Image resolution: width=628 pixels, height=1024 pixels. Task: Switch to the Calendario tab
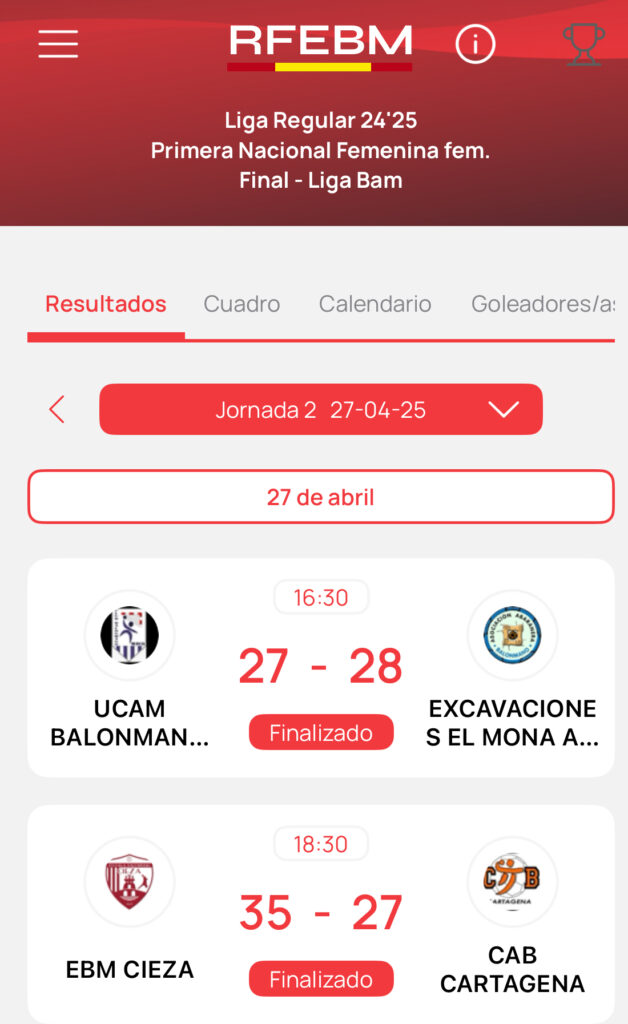click(375, 304)
